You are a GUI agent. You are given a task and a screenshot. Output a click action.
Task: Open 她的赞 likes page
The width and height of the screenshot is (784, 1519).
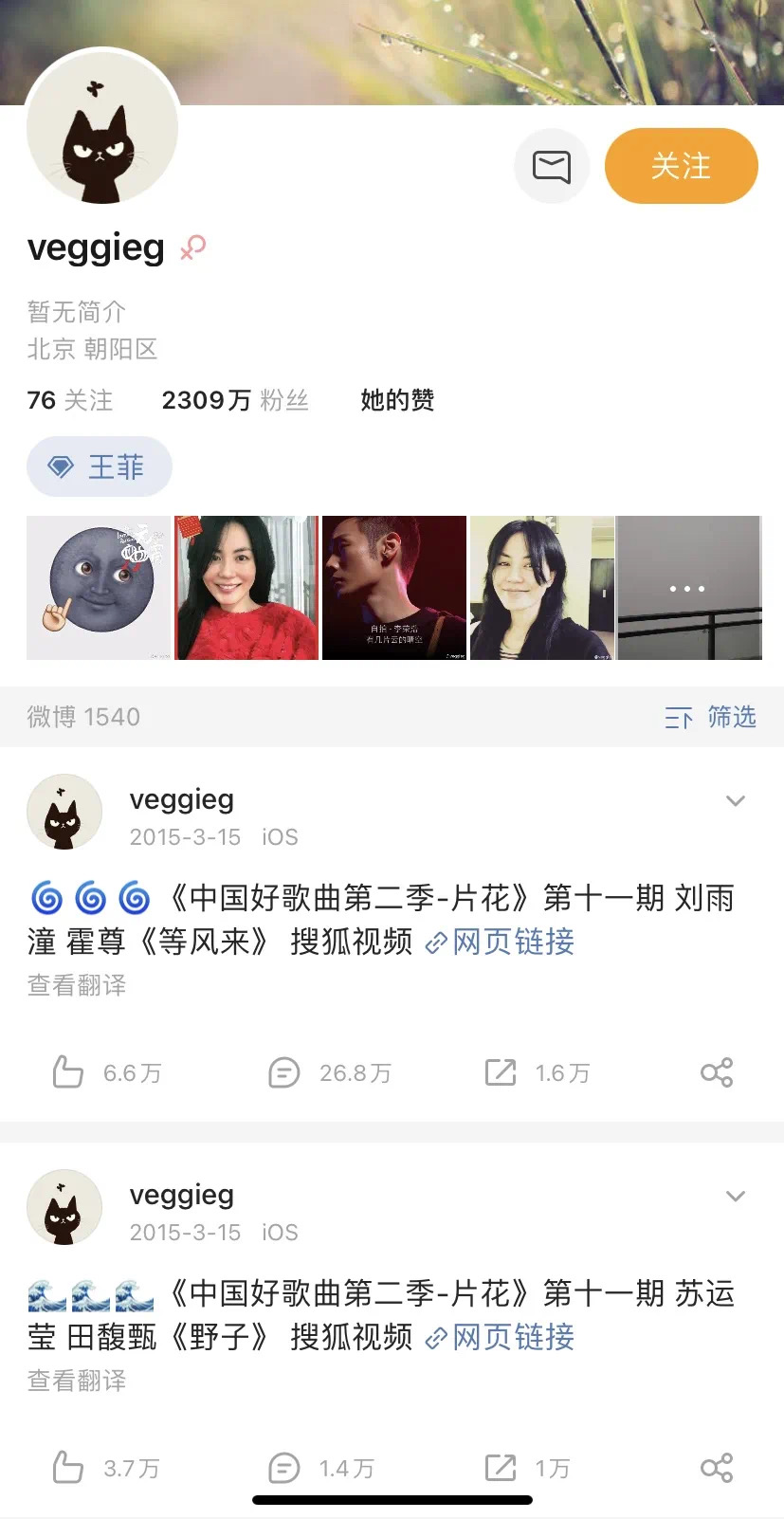pyautogui.click(x=397, y=400)
